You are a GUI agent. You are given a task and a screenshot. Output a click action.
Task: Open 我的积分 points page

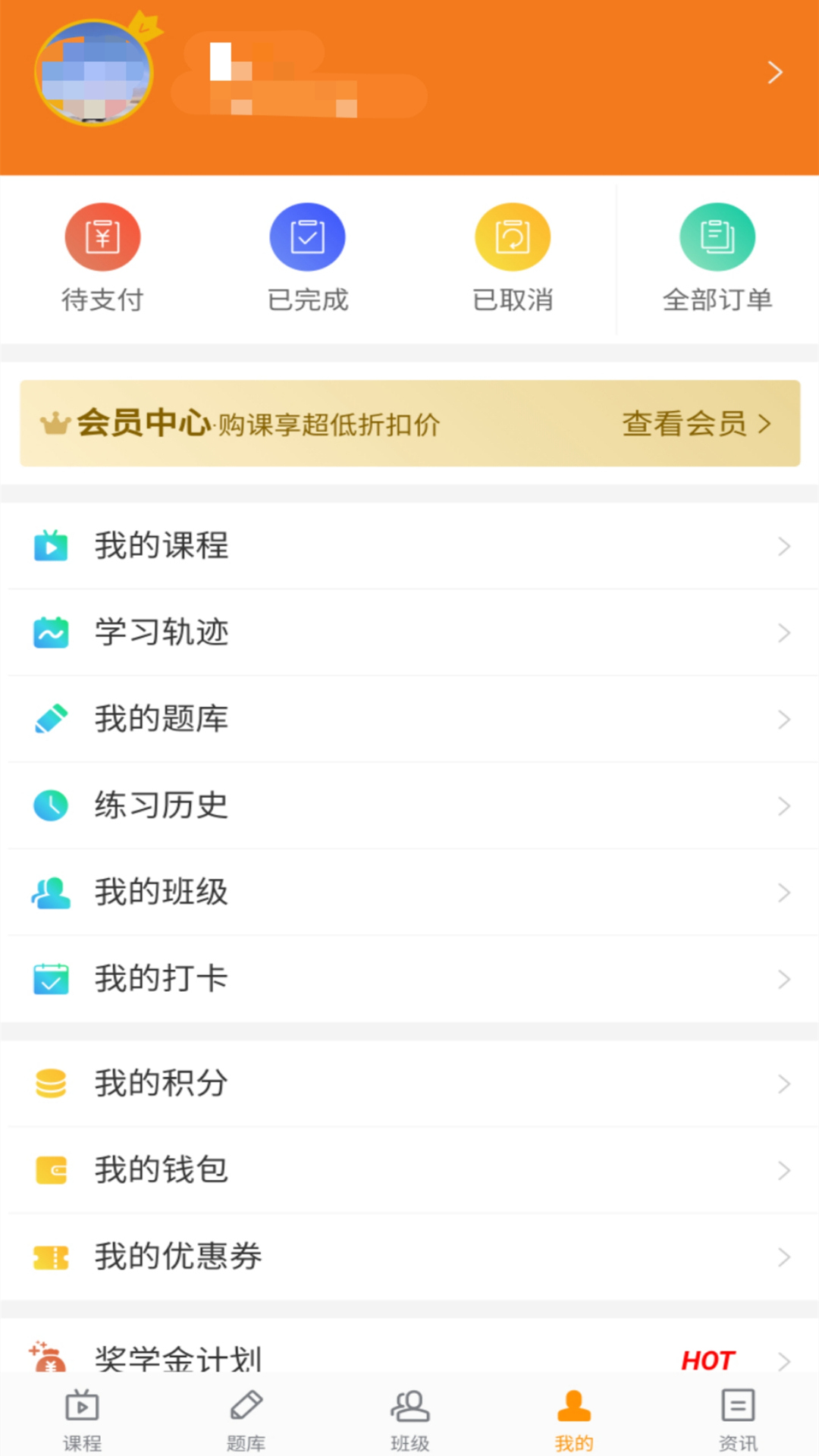tap(409, 1084)
